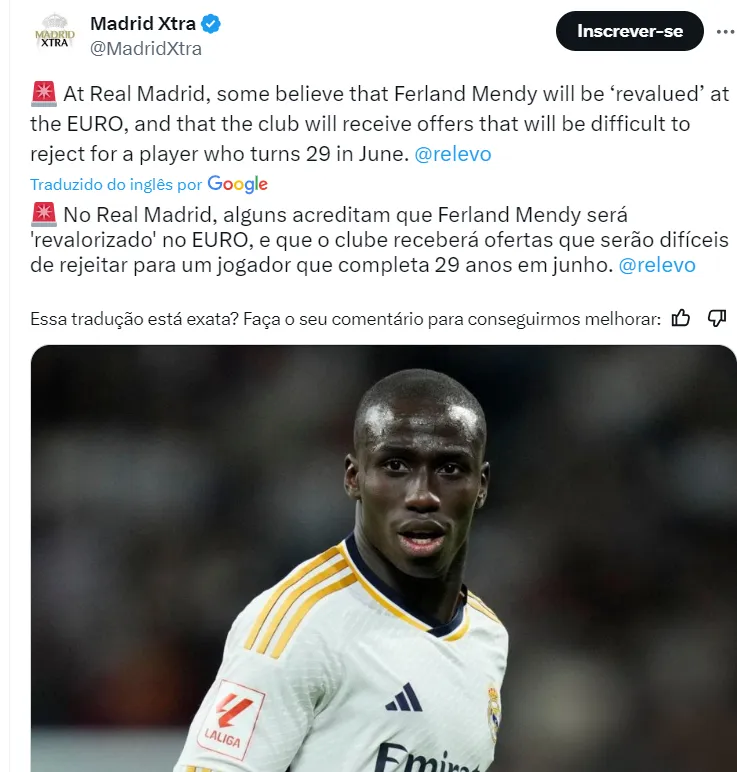
Task: Open the @MadridXtra handle
Action: pos(146,48)
